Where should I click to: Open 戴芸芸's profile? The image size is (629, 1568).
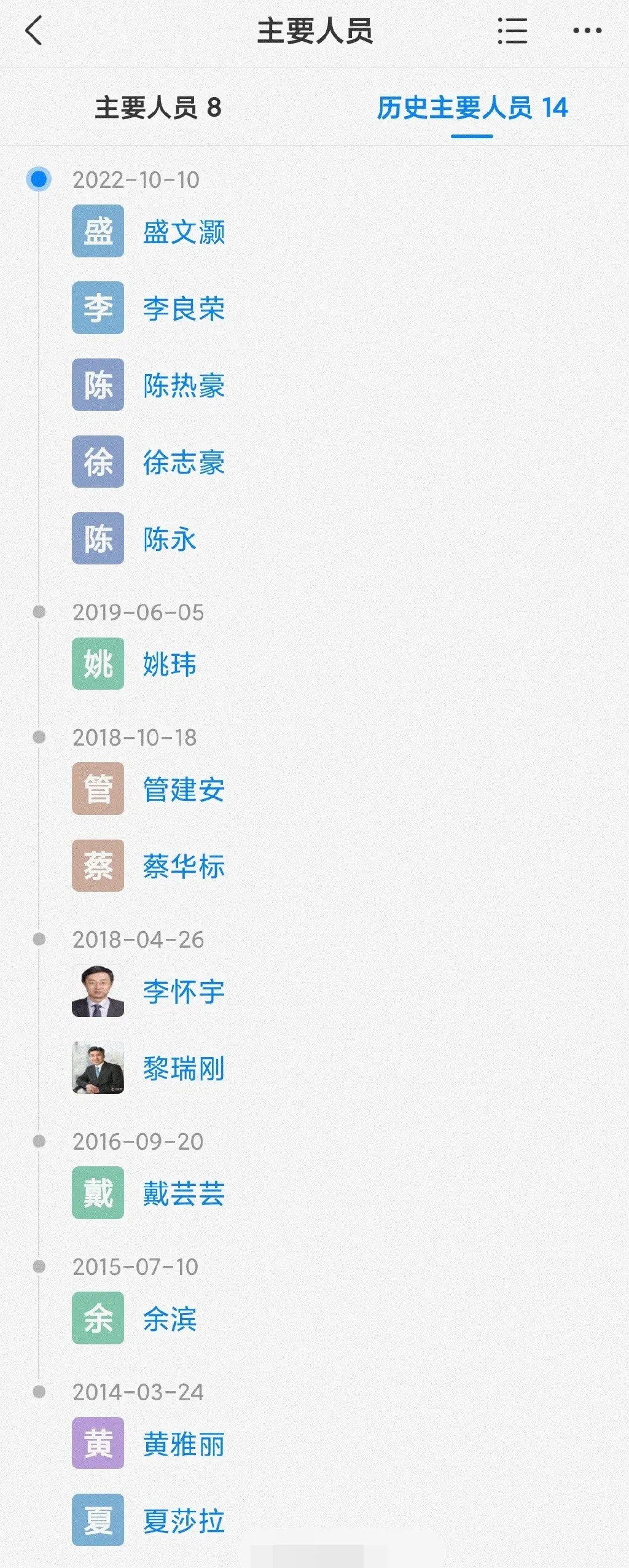click(183, 1193)
